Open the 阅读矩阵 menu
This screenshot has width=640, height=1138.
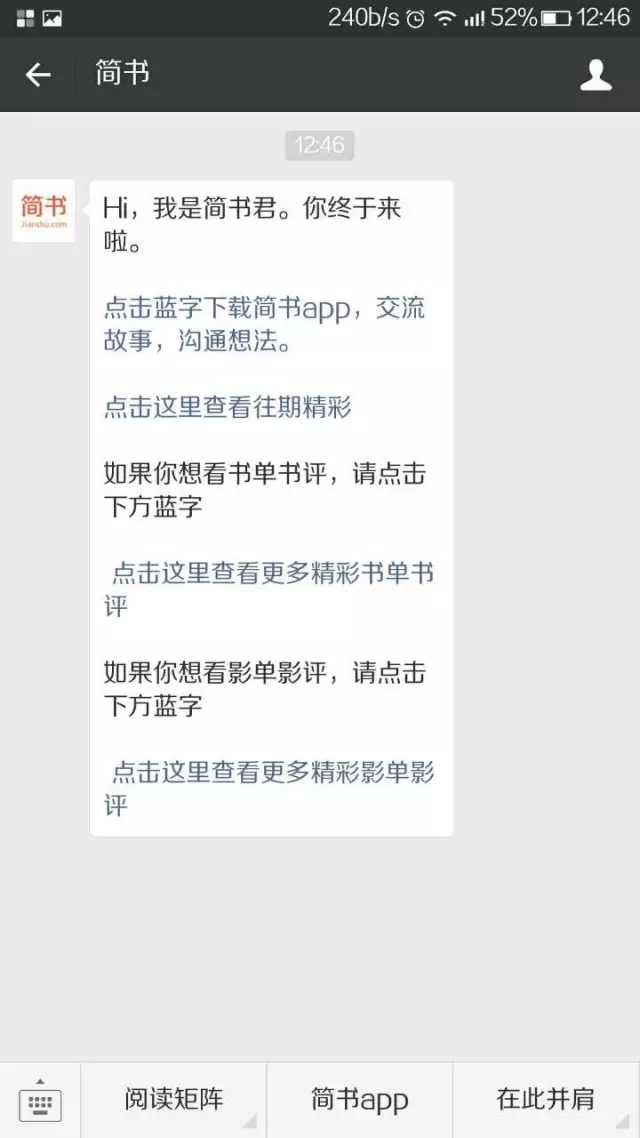point(174,1100)
